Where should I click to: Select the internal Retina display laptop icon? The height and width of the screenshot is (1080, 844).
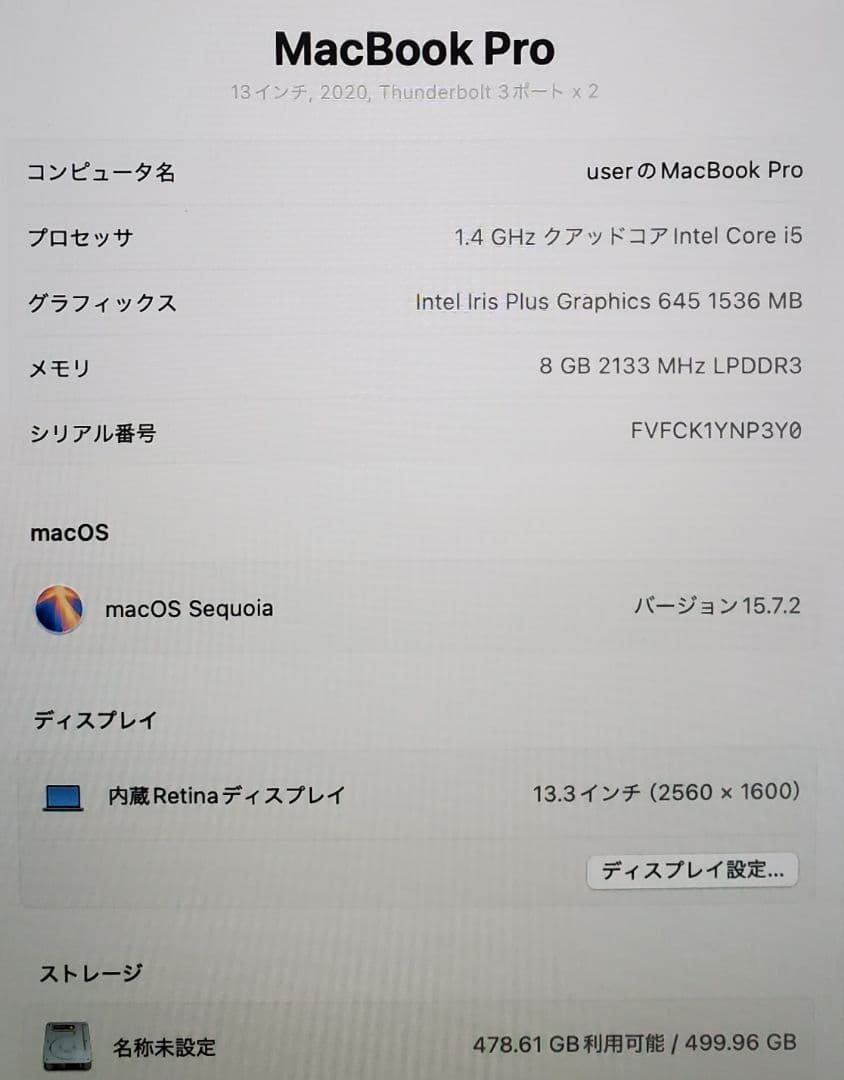click(x=61, y=795)
